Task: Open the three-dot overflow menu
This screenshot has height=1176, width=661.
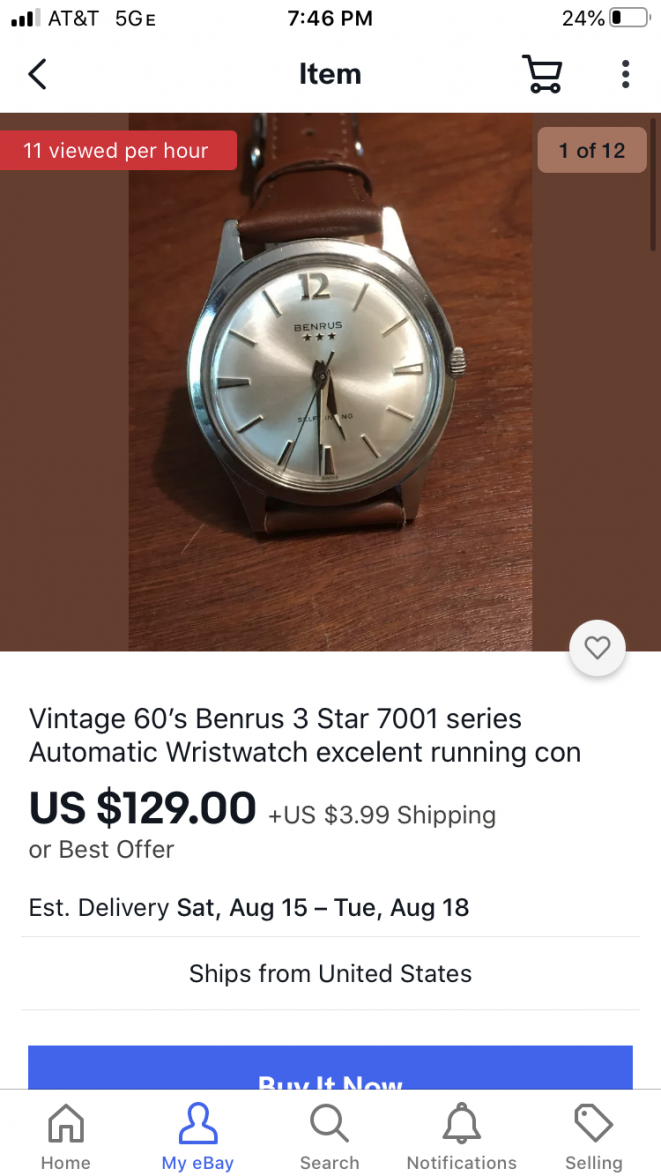Action: 625,74
